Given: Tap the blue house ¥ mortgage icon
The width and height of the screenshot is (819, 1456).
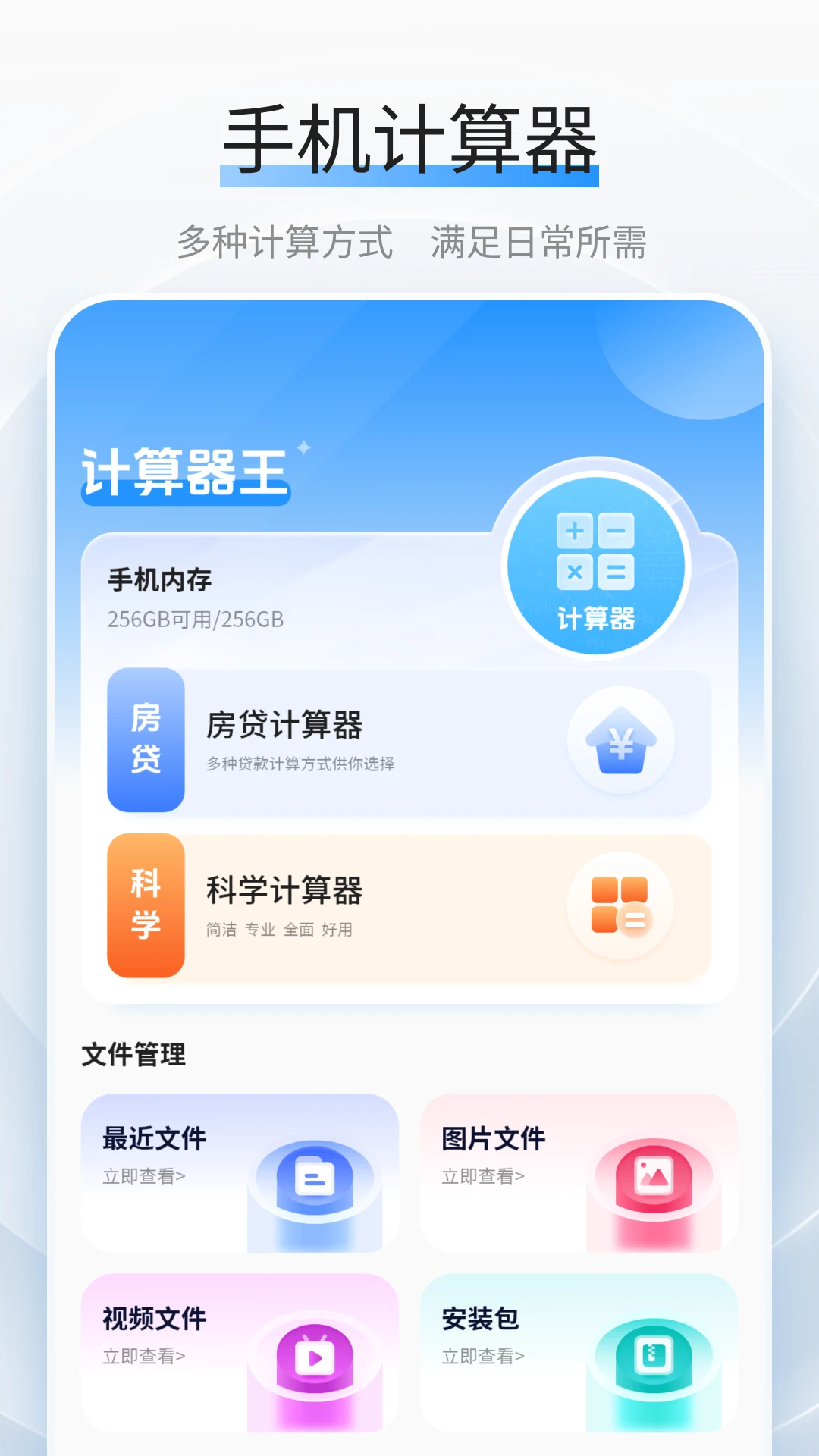Looking at the screenshot, I should (x=622, y=742).
